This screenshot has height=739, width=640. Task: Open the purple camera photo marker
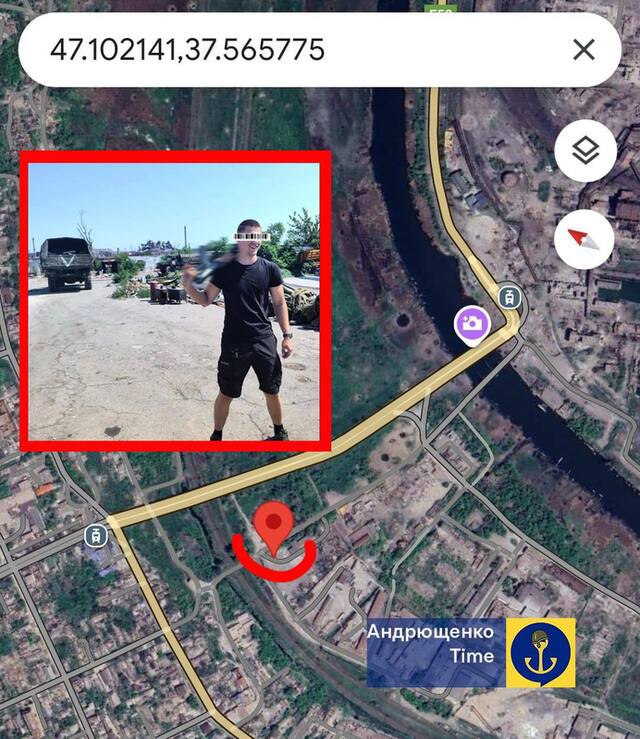click(x=472, y=323)
